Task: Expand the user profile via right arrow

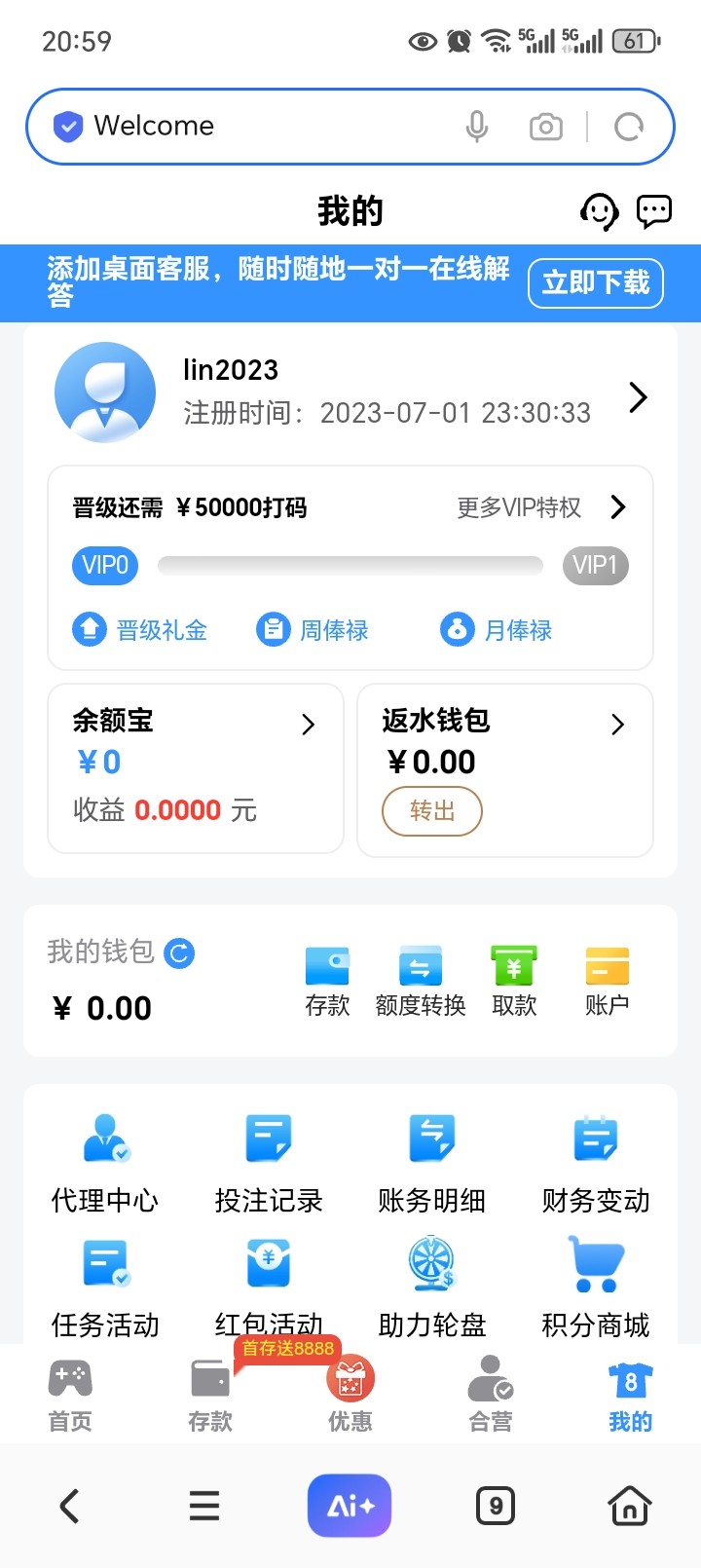Action: coord(638,397)
